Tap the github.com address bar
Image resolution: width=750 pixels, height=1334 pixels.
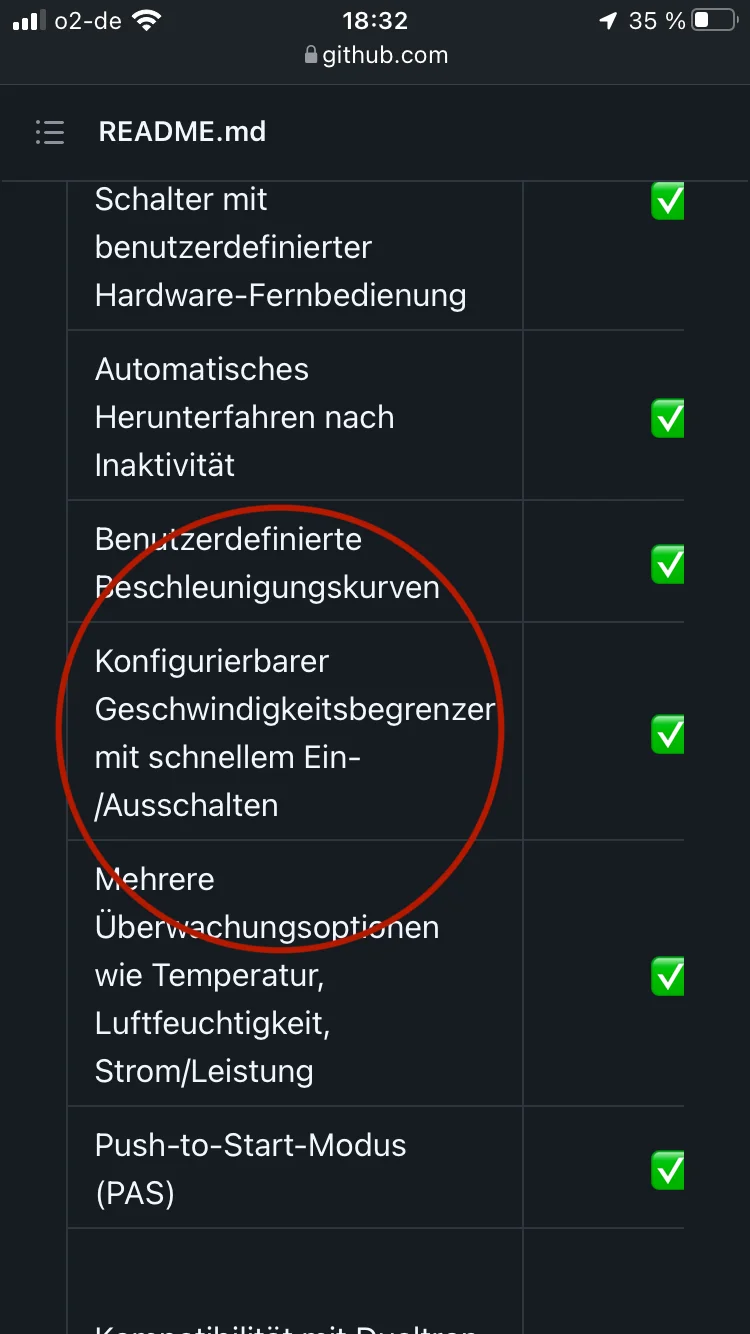(376, 56)
